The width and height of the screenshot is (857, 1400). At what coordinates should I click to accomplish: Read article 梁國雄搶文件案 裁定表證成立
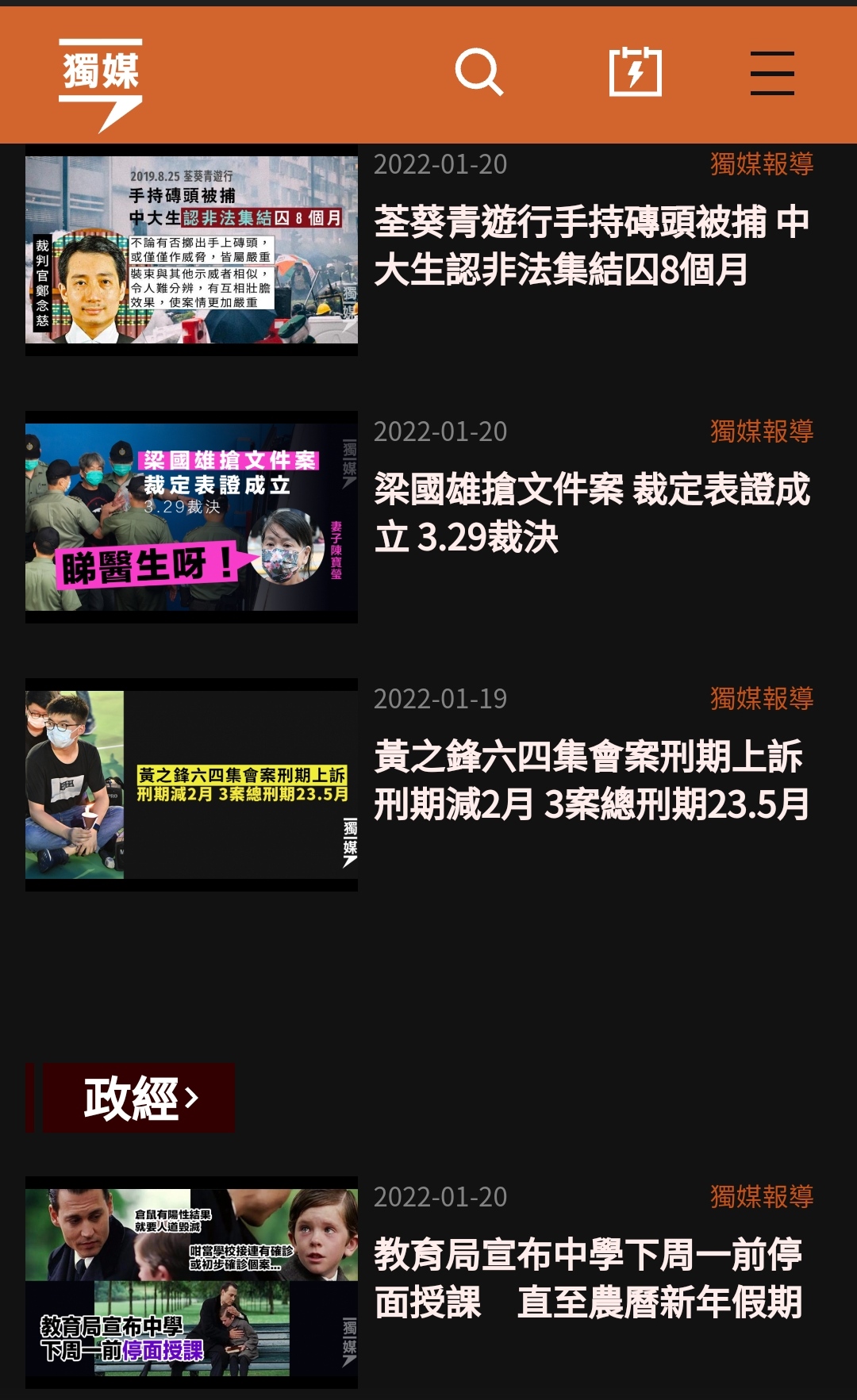[x=591, y=512]
